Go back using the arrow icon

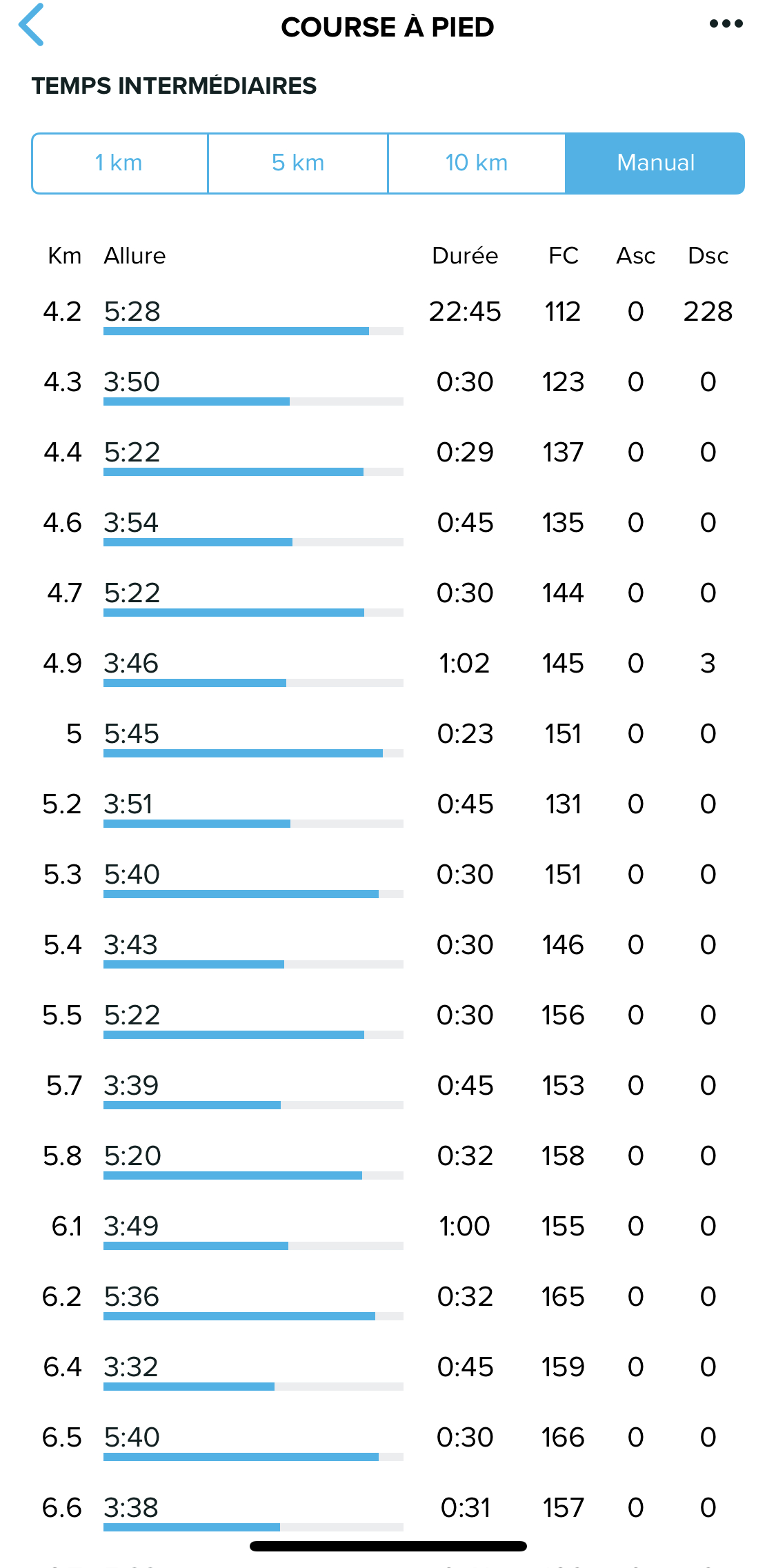(x=32, y=26)
